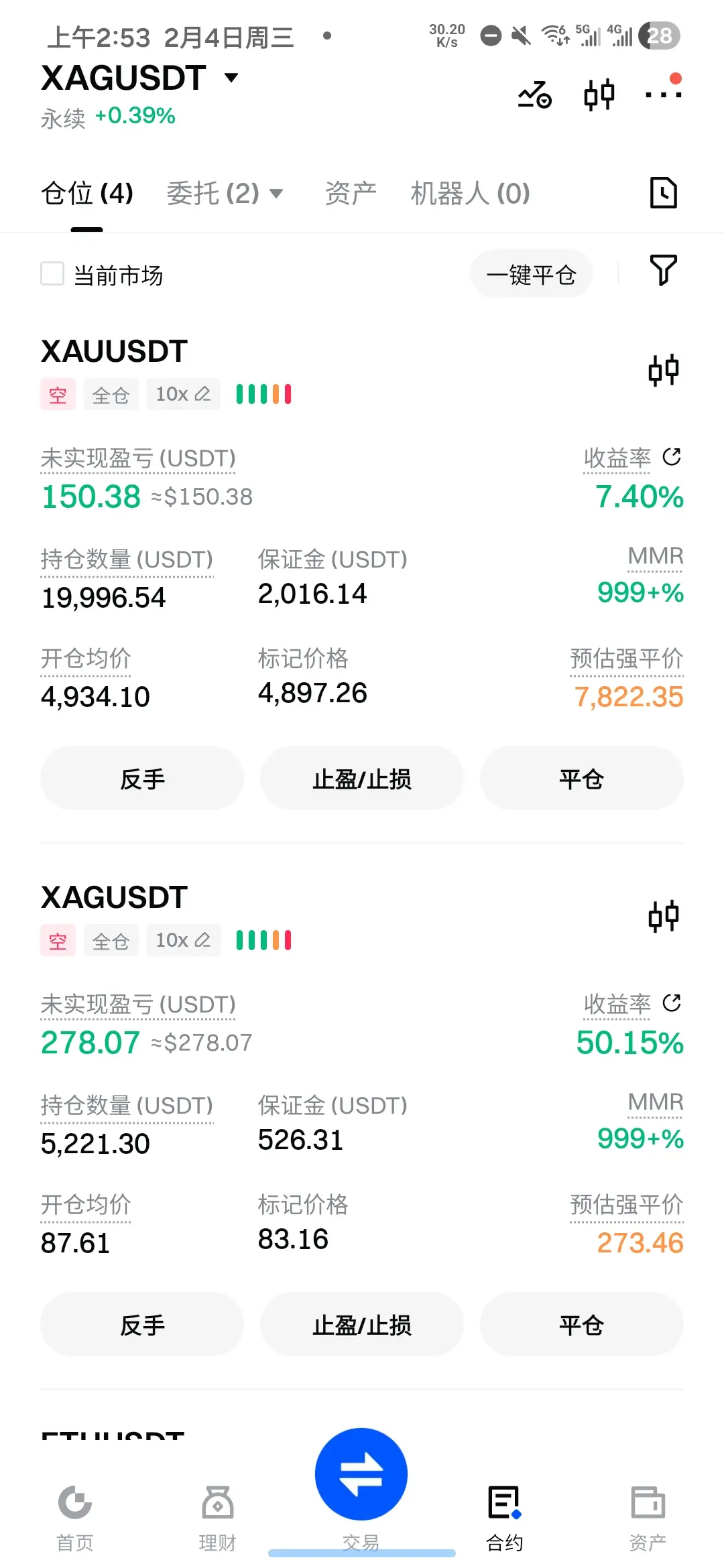Screen dimensions: 724x1568
Task: Open the order history icon
Action: coord(663,193)
